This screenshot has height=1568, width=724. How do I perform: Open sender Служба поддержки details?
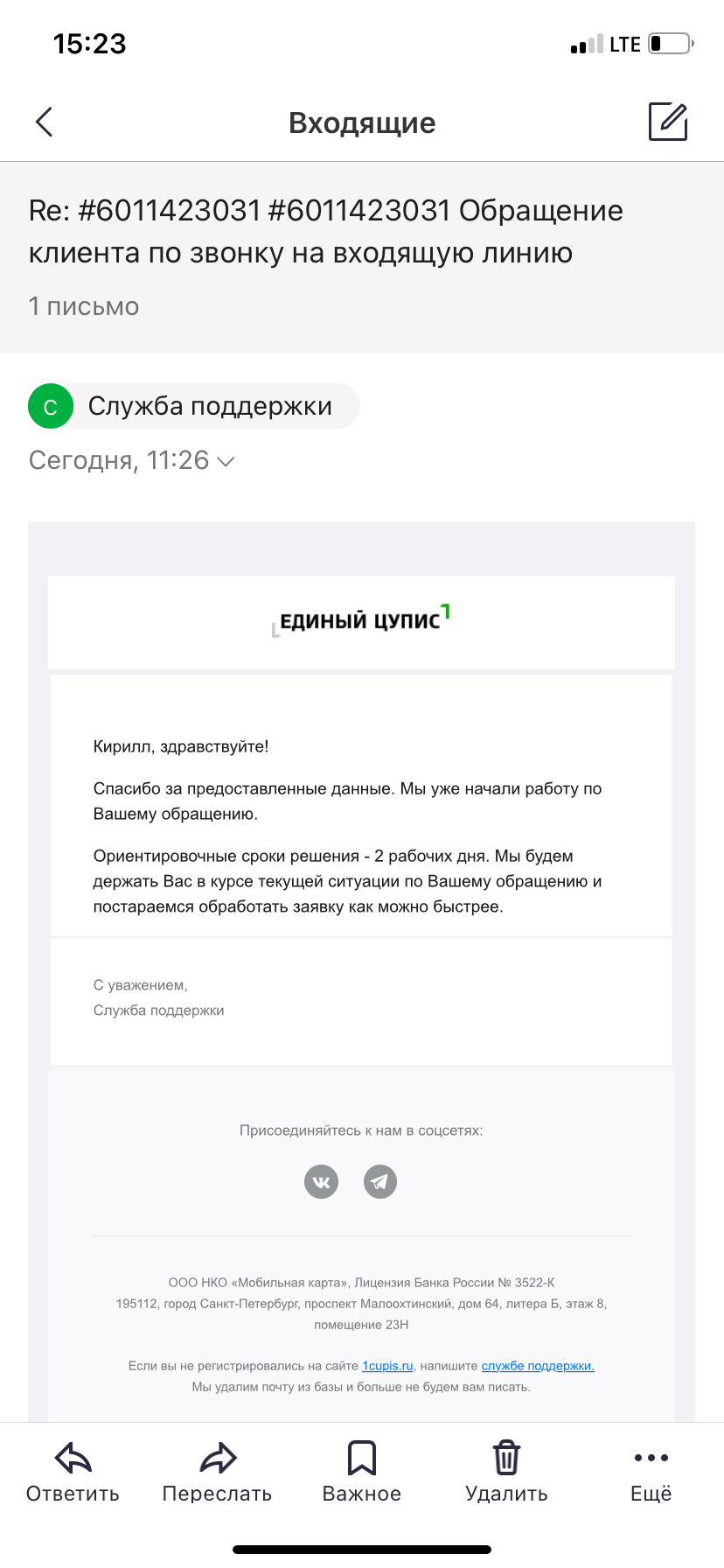point(194,406)
